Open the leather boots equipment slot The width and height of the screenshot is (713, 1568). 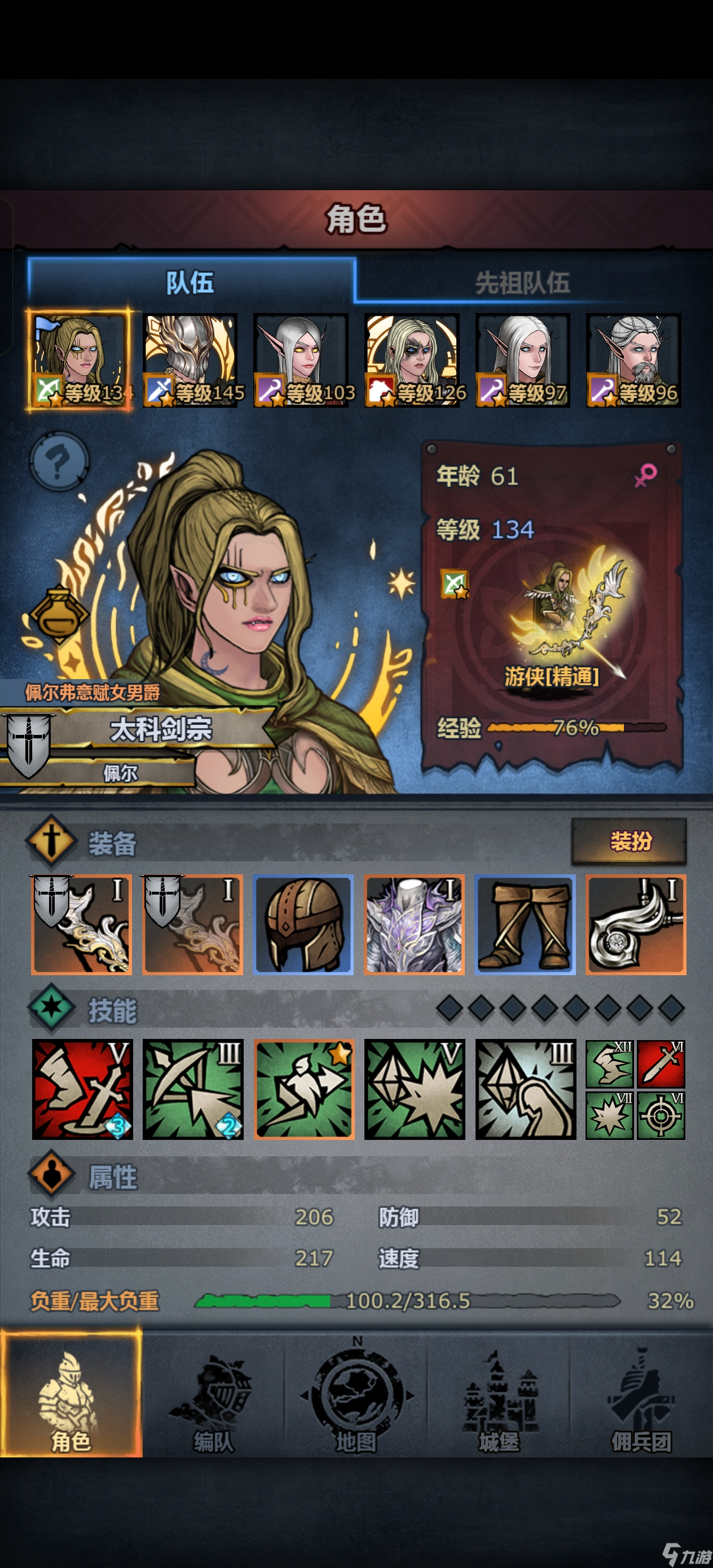pyautogui.click(x=525, y=924)
